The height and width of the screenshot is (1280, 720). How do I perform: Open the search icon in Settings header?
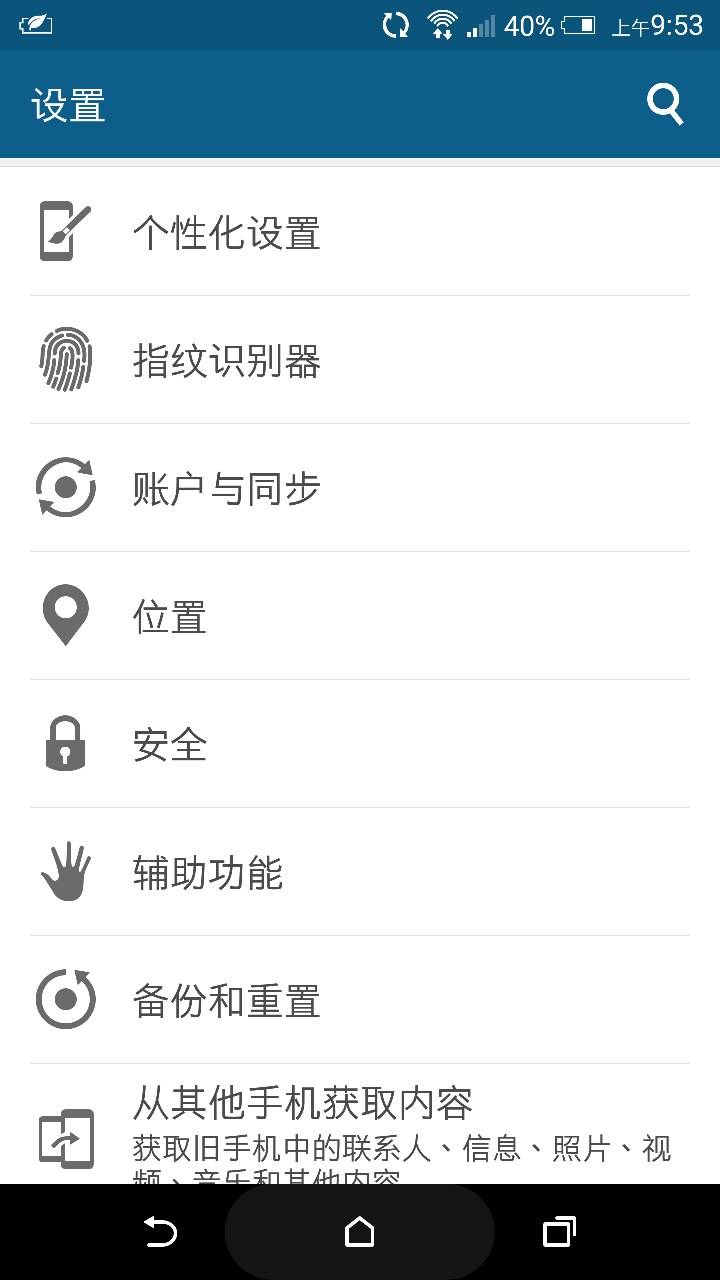(665, 104)
